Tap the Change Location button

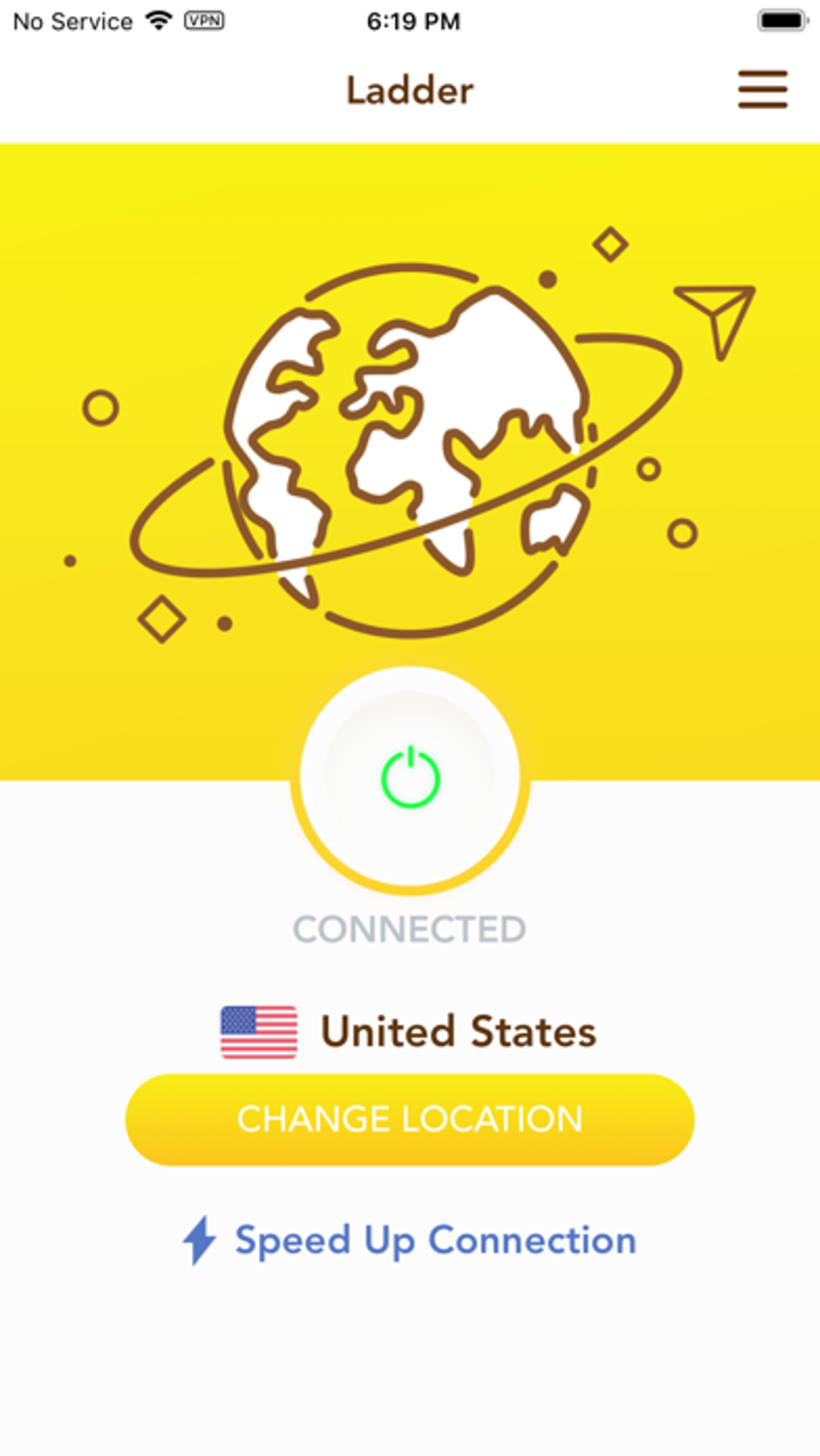pos(410,1119)
